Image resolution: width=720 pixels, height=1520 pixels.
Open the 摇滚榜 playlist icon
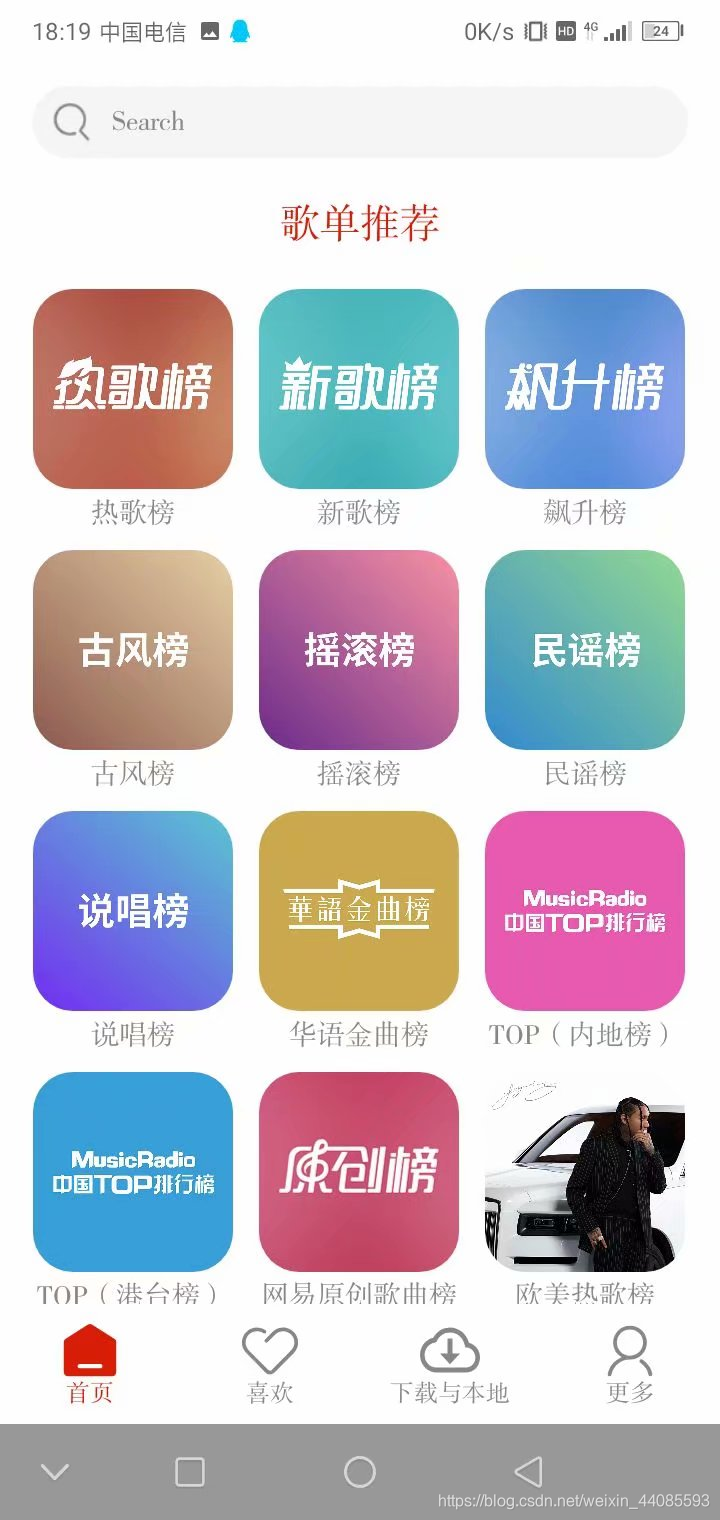[x=359, y=650]
